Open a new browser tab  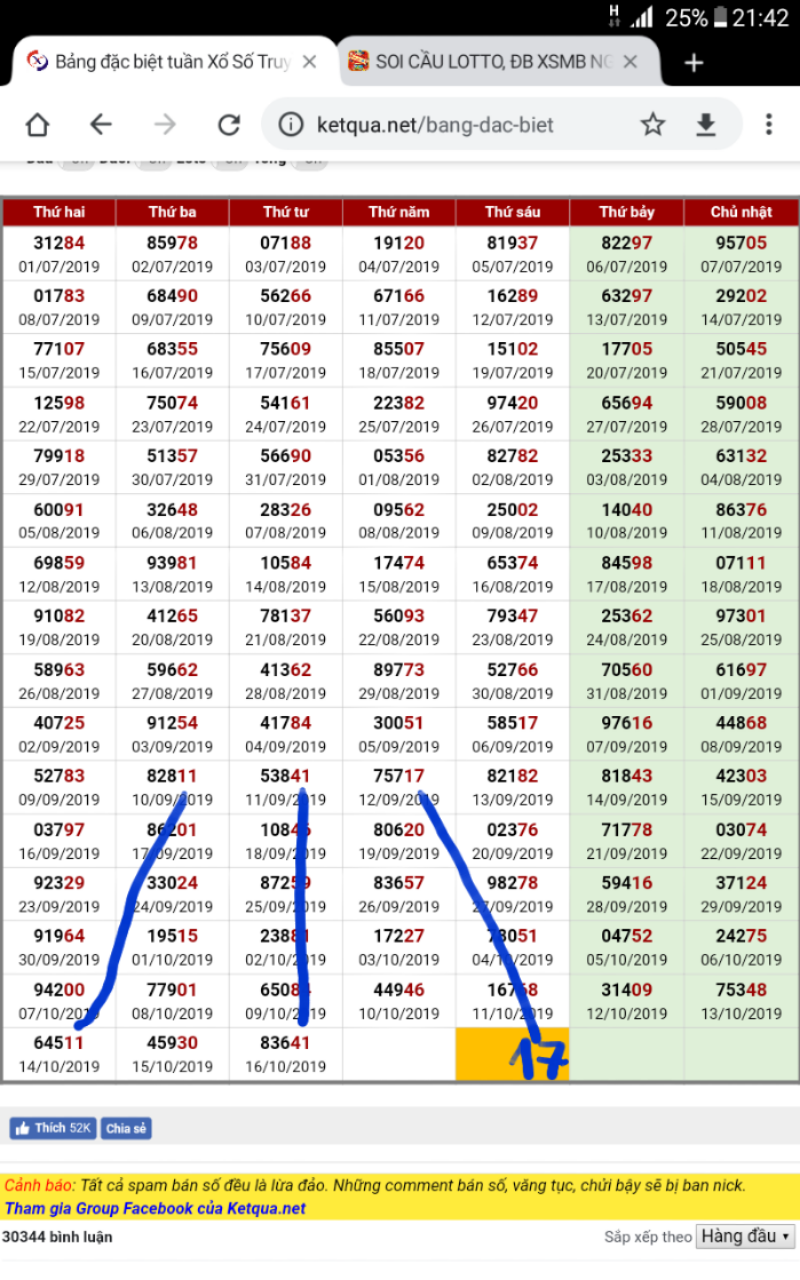pos(694,63)
